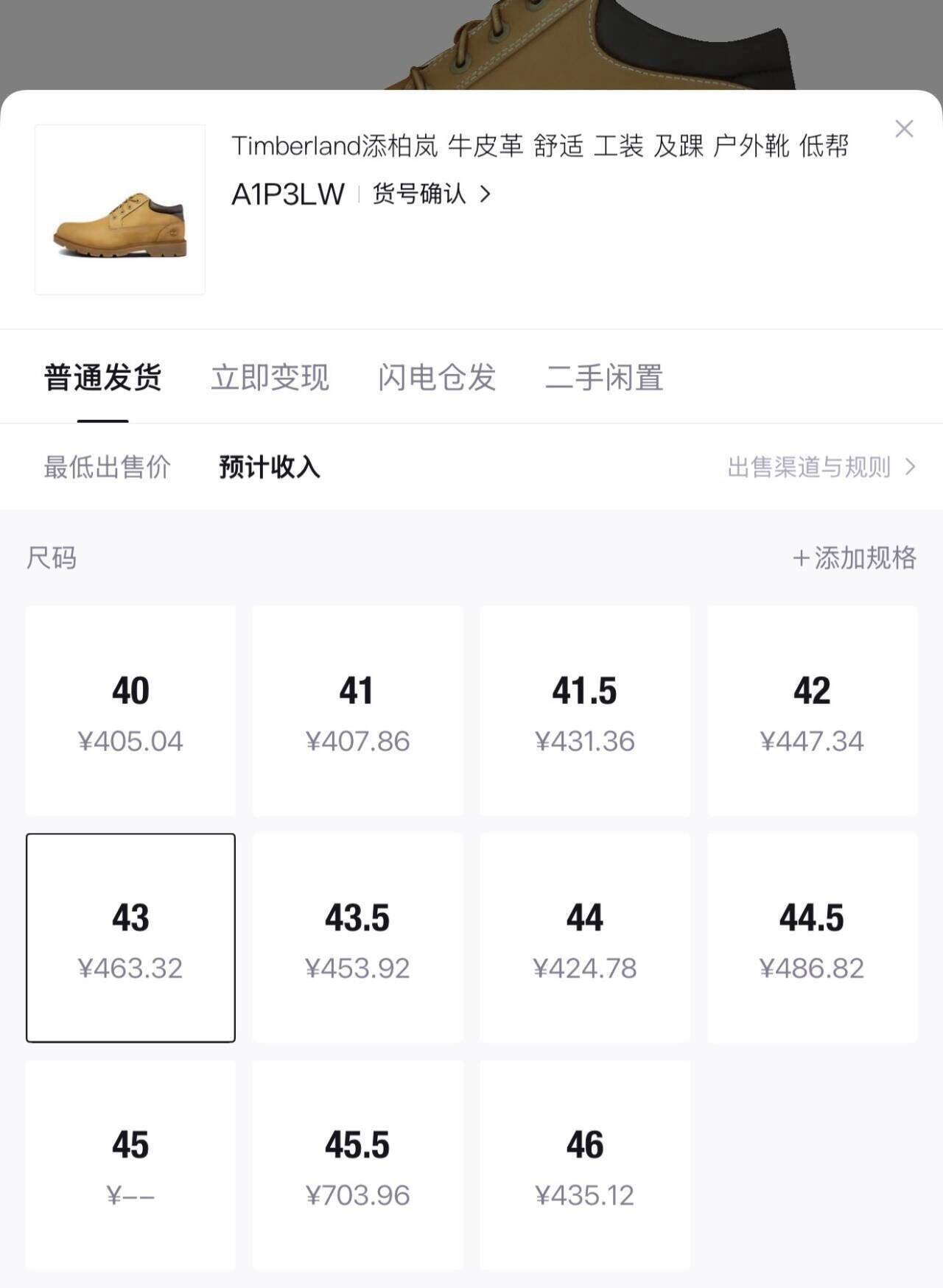Image resolution: width=943 pixels, height=1288 pixels.
Task: Pick size 44 at ¥424.78
Action: pyautogui.click(x=585, y=938)
